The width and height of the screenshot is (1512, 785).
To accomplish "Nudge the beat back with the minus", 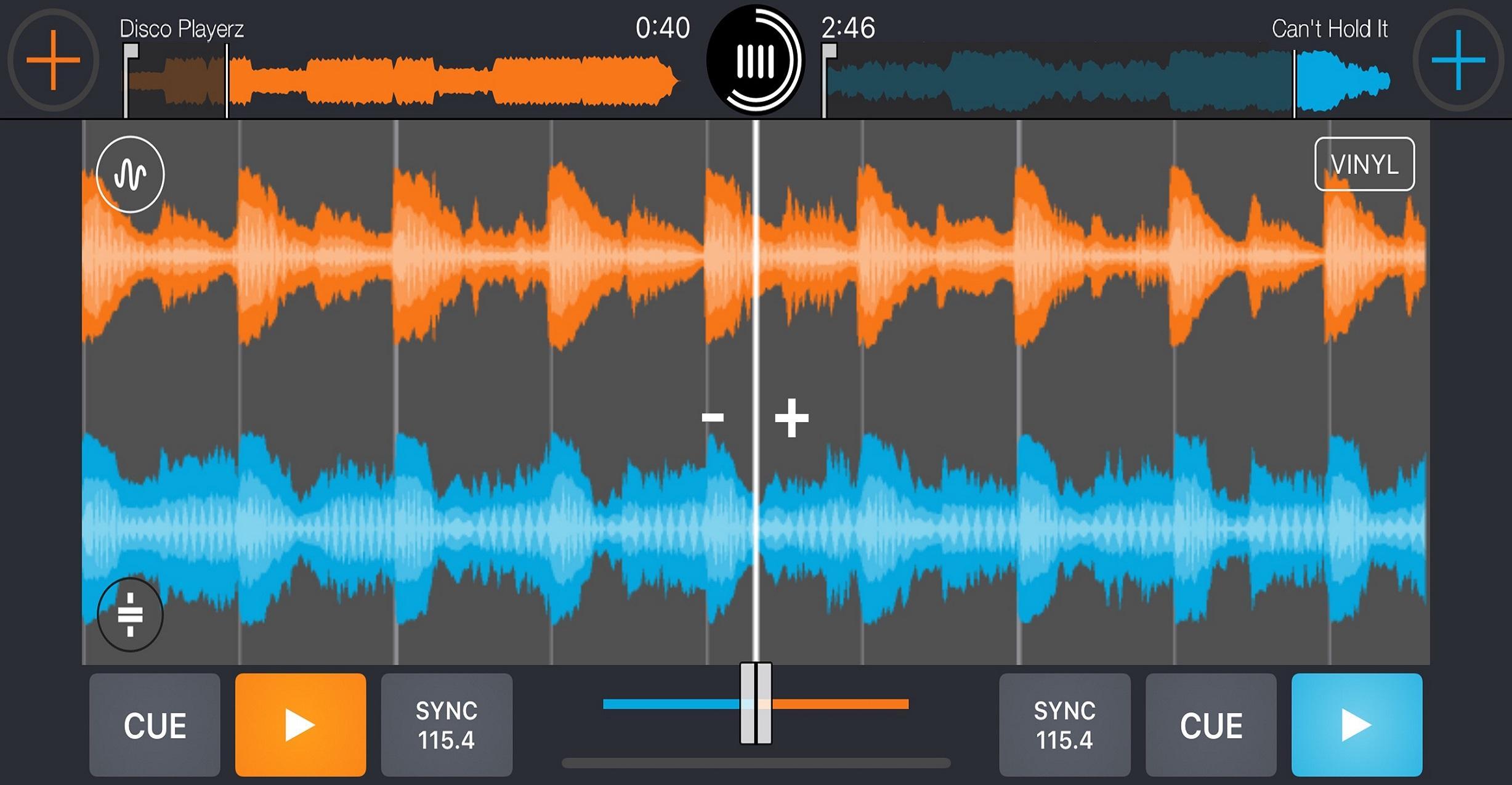I will pyautogui.click(x=713, y=417).
